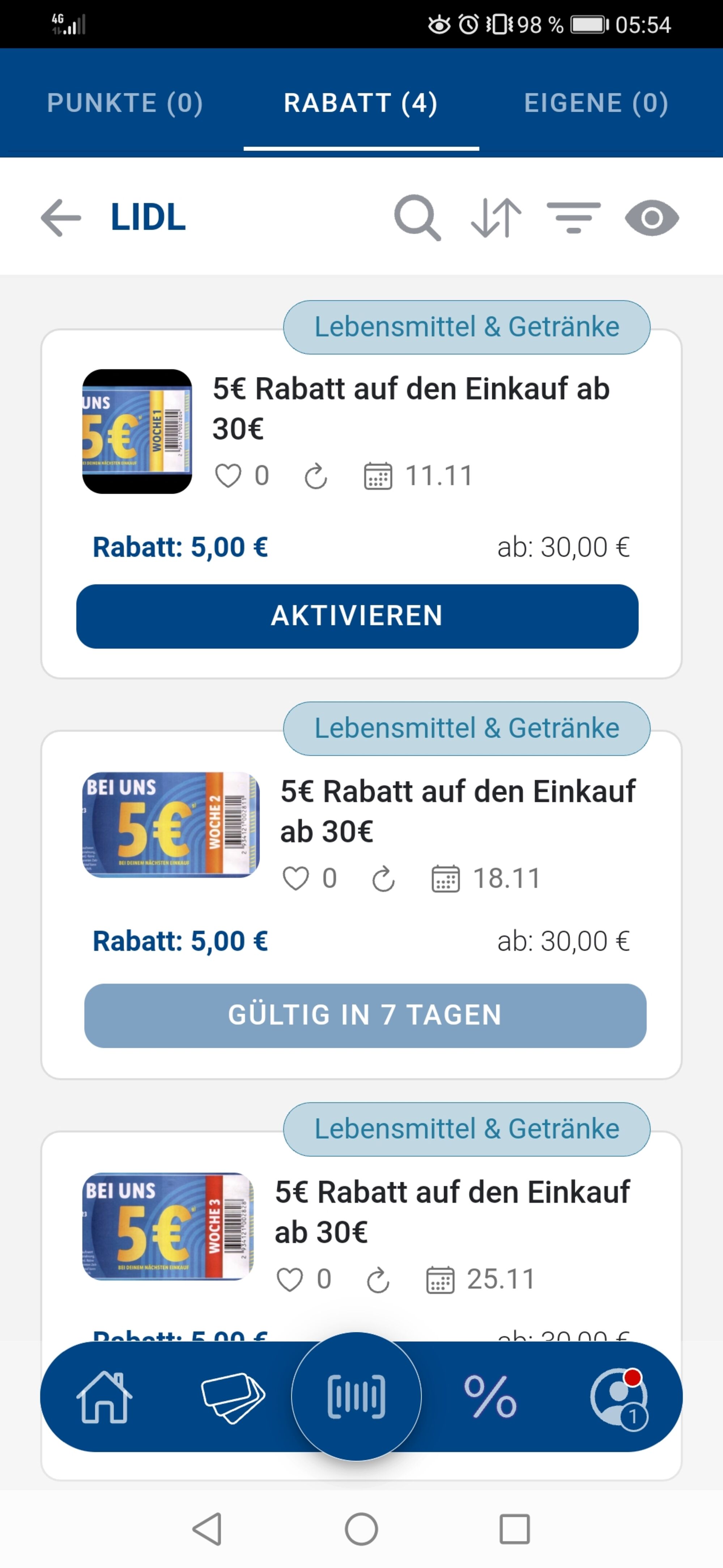This screenshot has height=1568, width=723.
Task: Select the RABATT (4) tab
Action: (x=360, y=102)
